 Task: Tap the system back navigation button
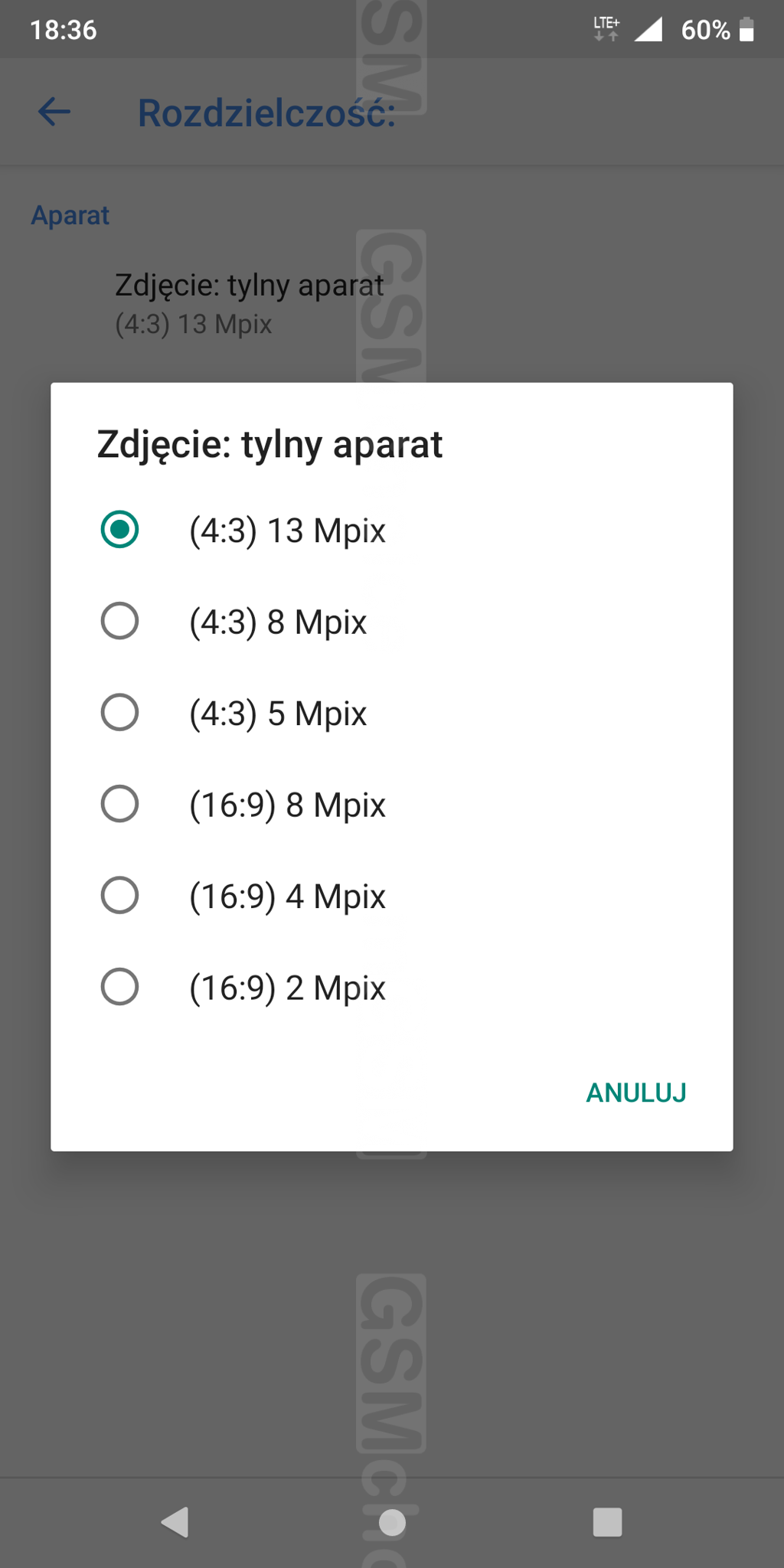tap(175, 1522)
